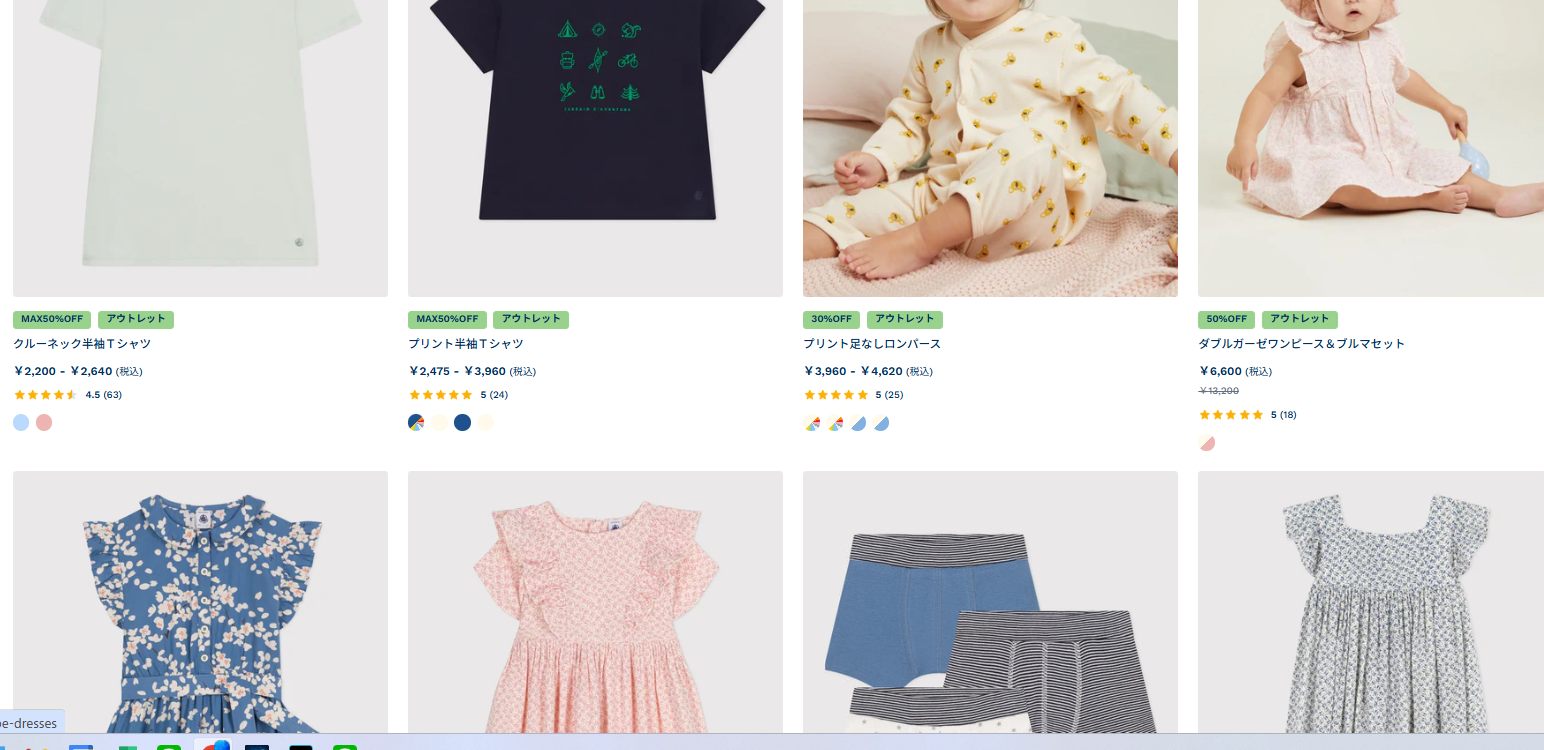1544x750 pixels.
Task: Open the プリント半袖Tシャツ title link
Action: tap(466, 344)
